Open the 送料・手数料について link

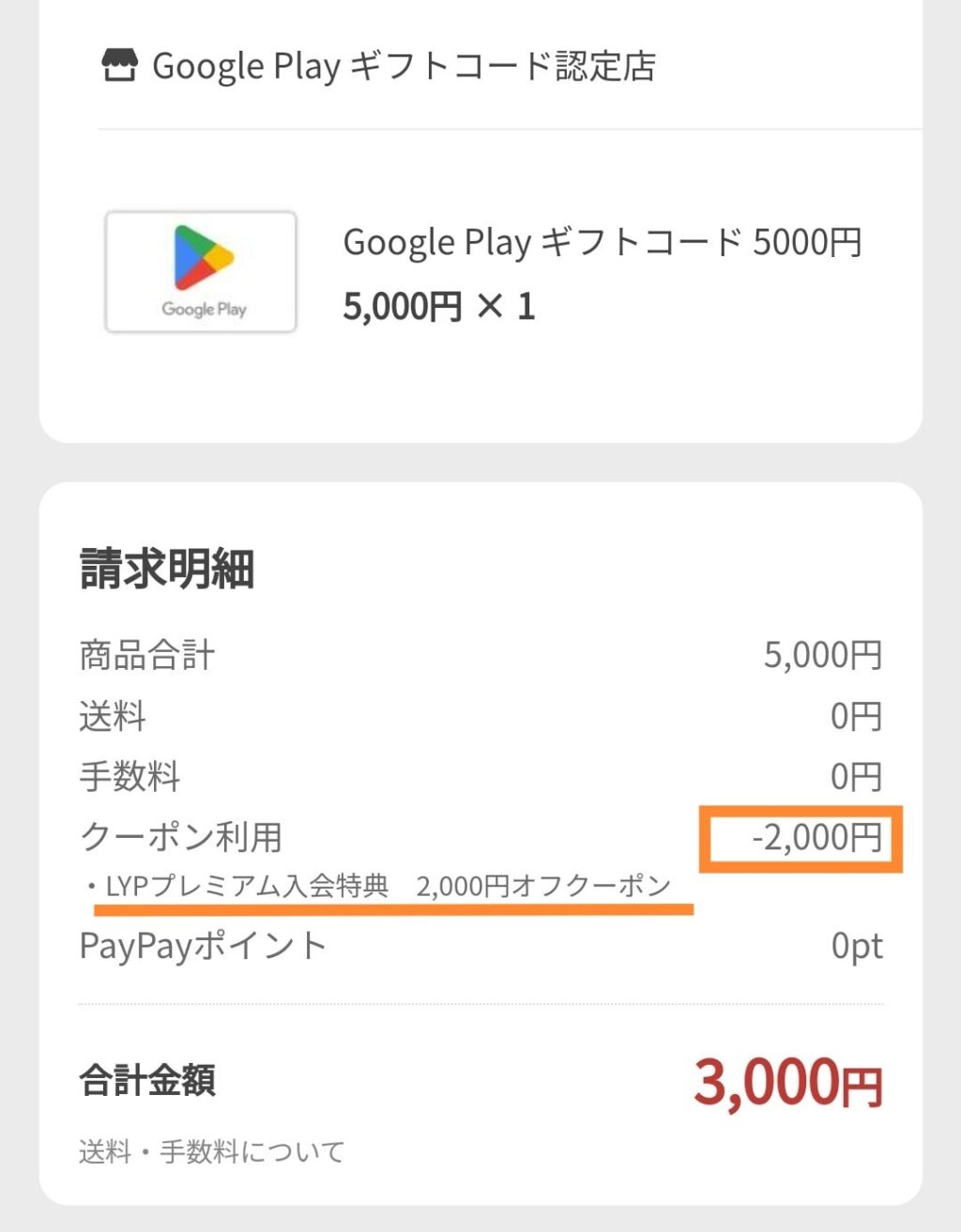pos(212,1151)
